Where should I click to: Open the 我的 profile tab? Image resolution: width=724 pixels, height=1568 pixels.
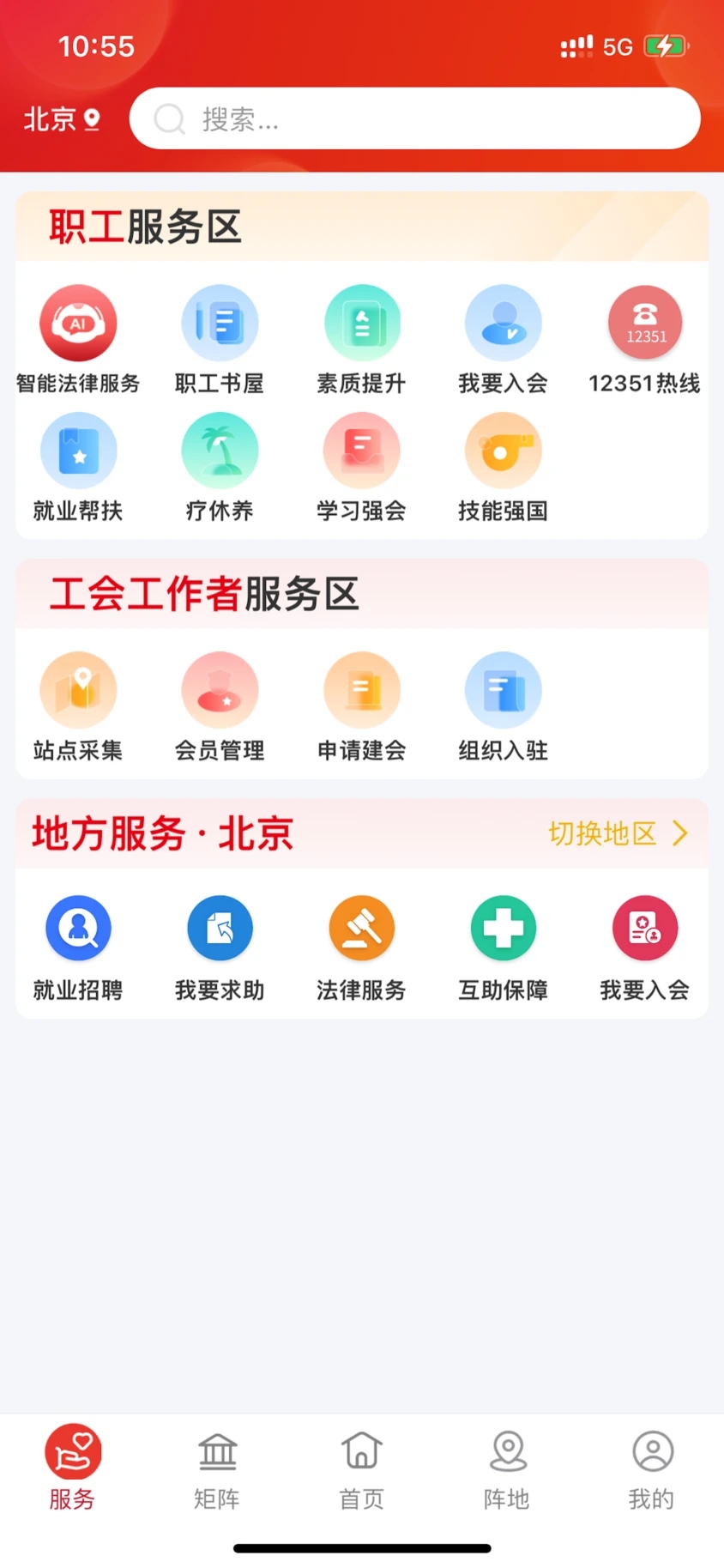[x=651, y=1469]
